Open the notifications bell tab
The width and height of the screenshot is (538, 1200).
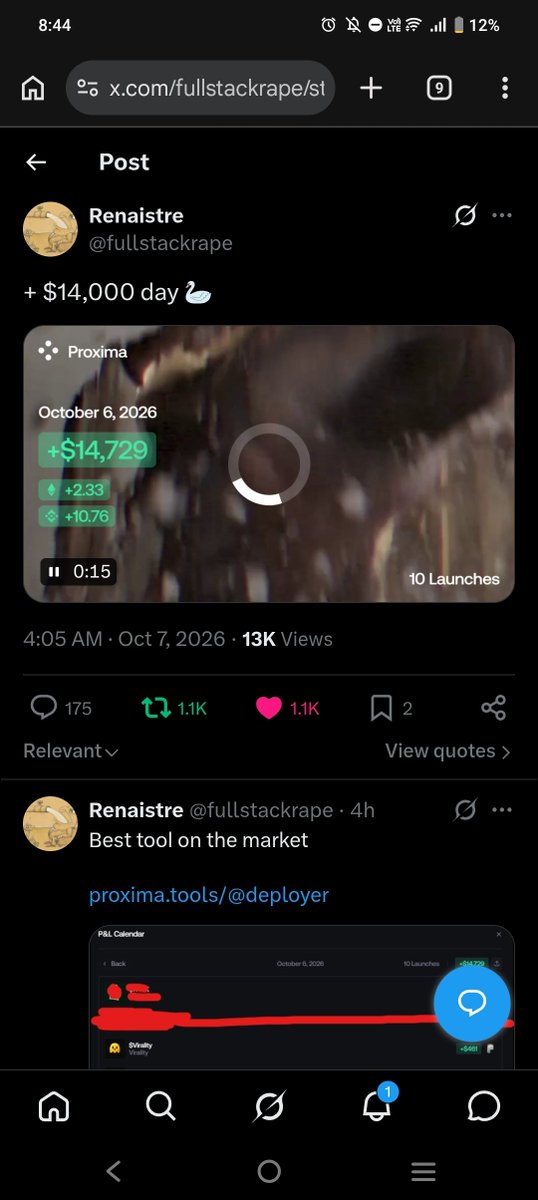click(377, 1104)
